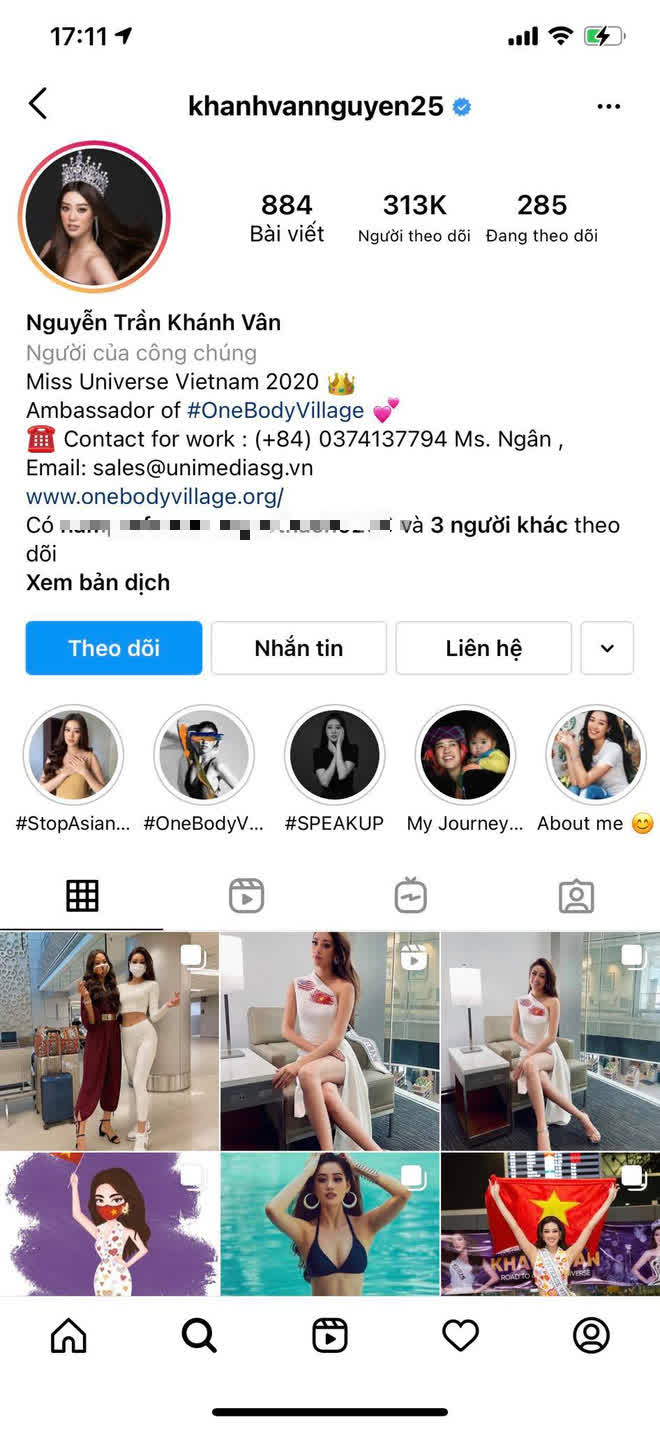This screenshot has width=660, height=1429.
Task: Tap the Nhắn tin message button
Action: coord(298,648)
